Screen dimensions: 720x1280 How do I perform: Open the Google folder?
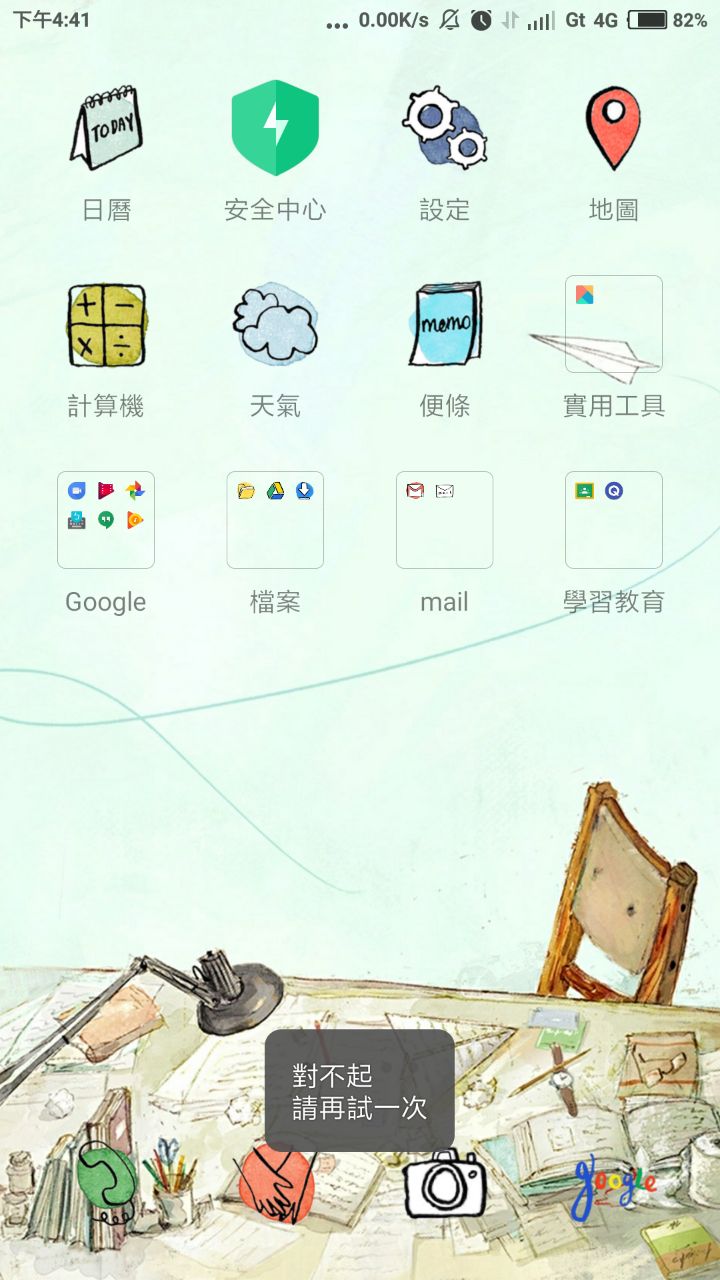pyautogui.click(x=106, y=520)
